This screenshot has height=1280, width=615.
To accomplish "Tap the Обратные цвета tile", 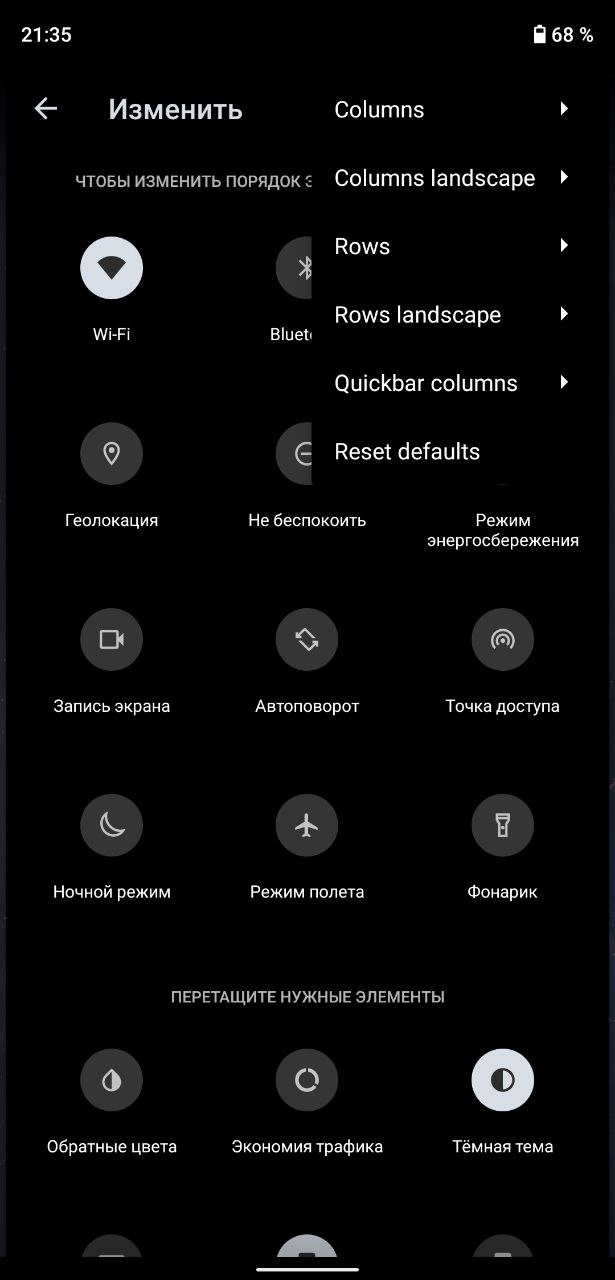I will coord(111,1081).
